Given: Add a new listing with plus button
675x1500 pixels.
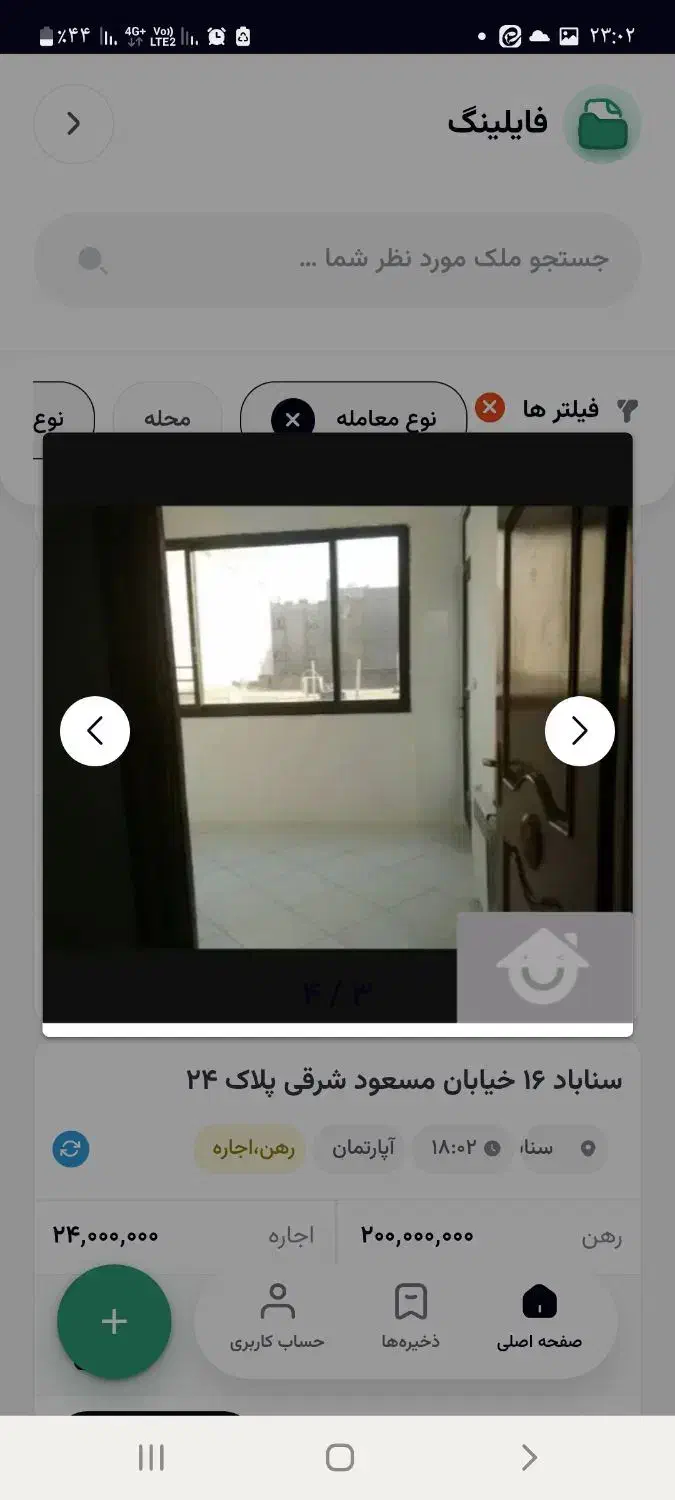Looking at the screenshot, I should 114,1322.
